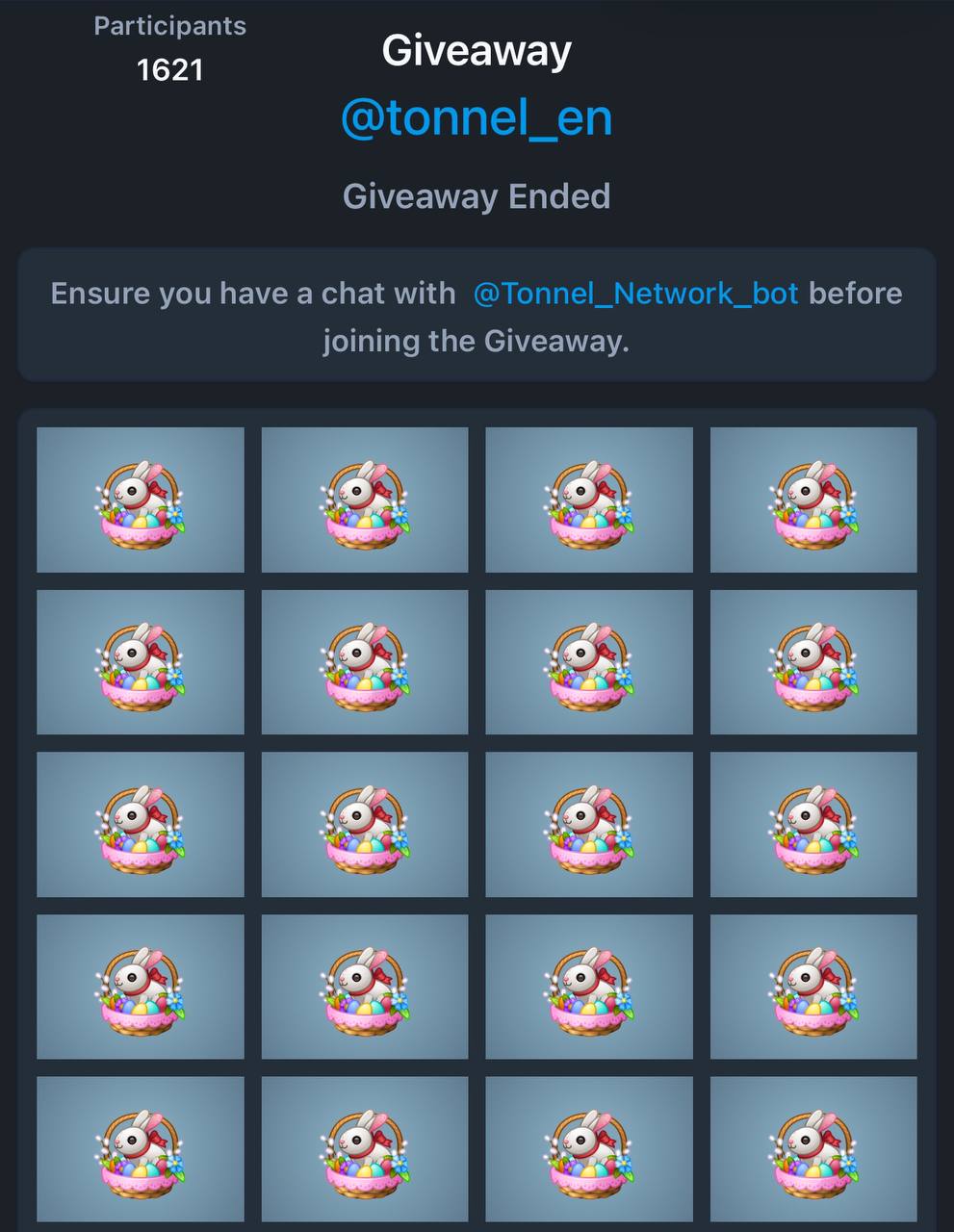Open the @Tonnel_Network_bot chat link

point(635,294)
